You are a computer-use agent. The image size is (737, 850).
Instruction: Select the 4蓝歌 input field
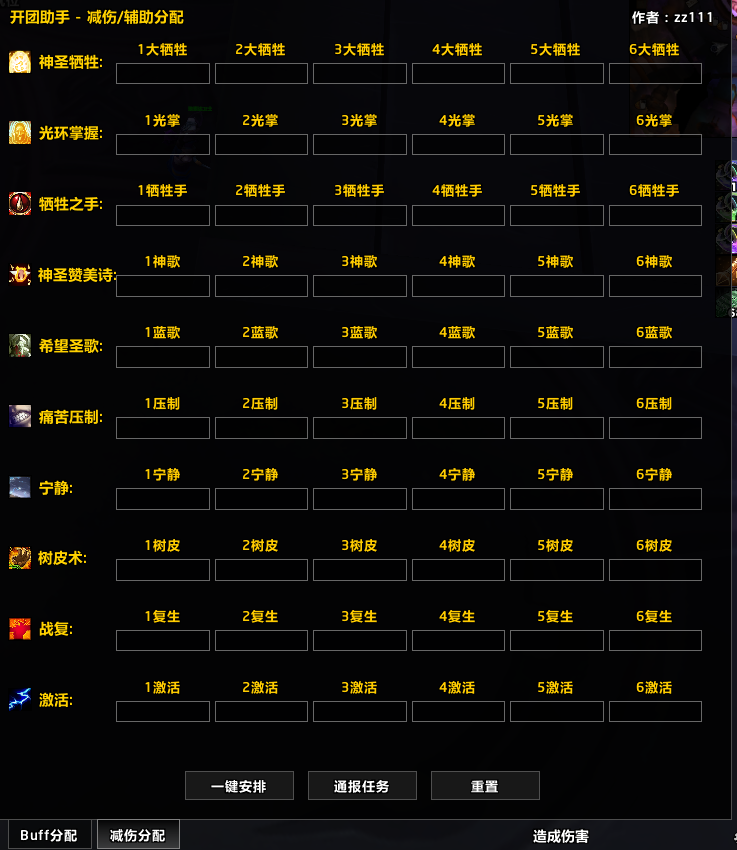(458, 357)
